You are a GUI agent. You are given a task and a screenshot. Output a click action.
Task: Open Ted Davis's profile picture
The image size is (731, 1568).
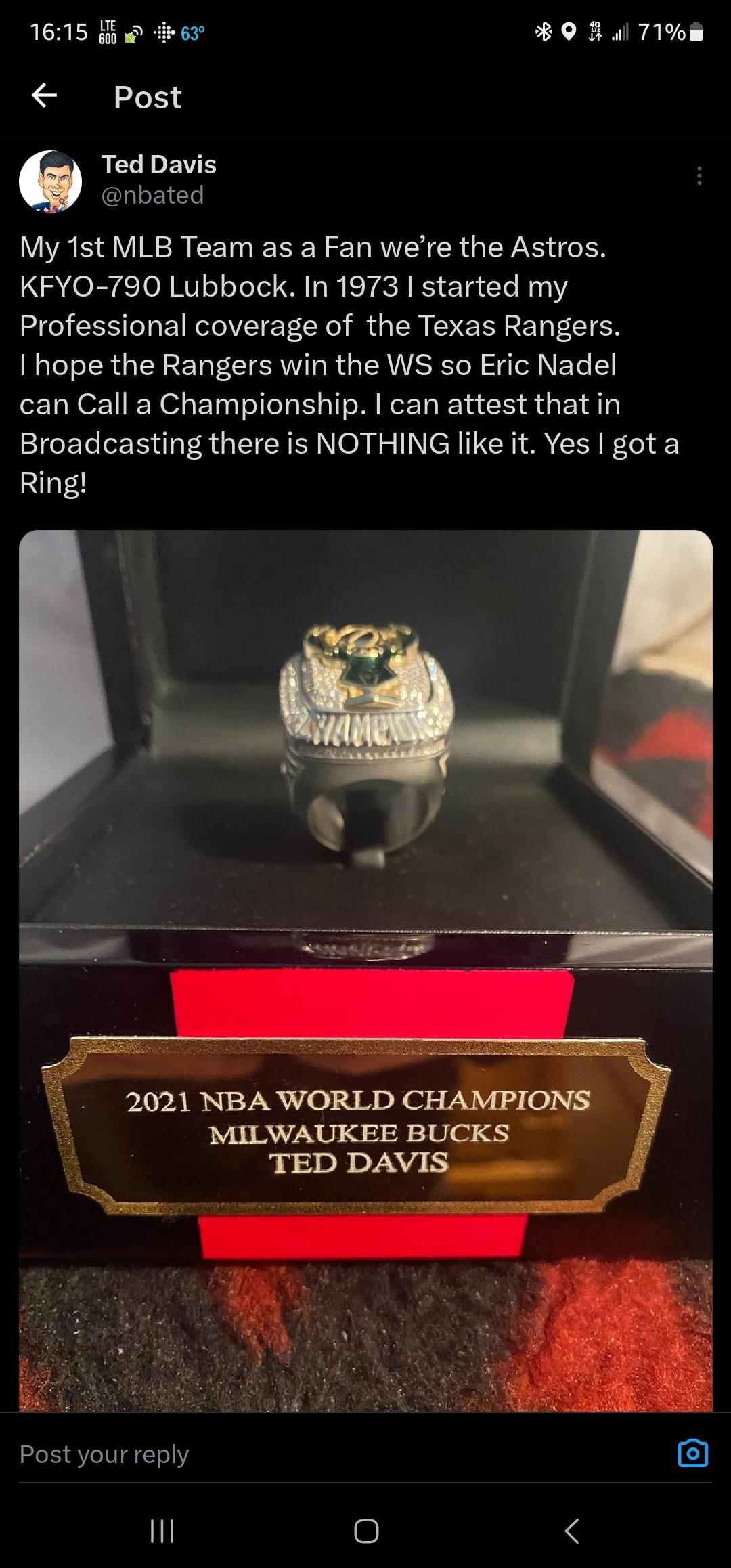(x=50, y=181)
